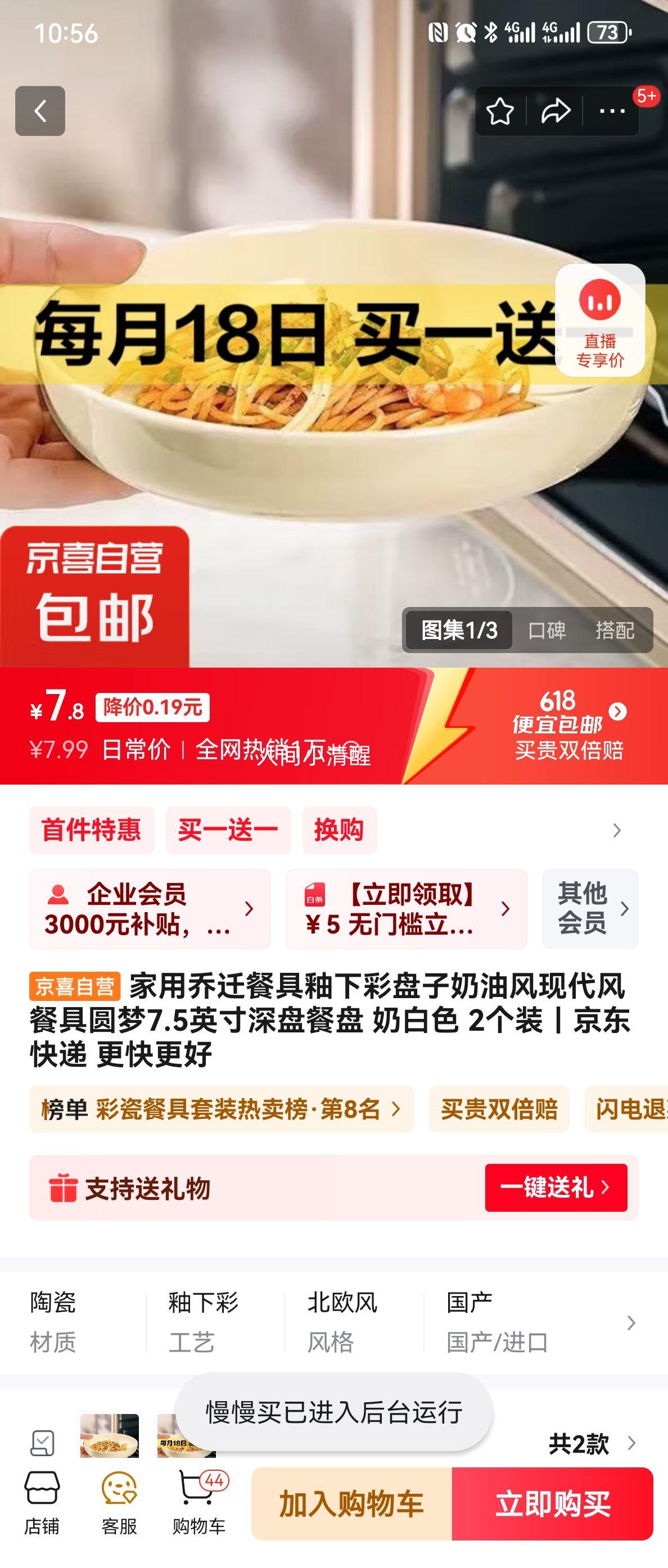Open 企业会员 3000元补贴 offer
This screenshot has width=668, height=1568.
[150, 909]
